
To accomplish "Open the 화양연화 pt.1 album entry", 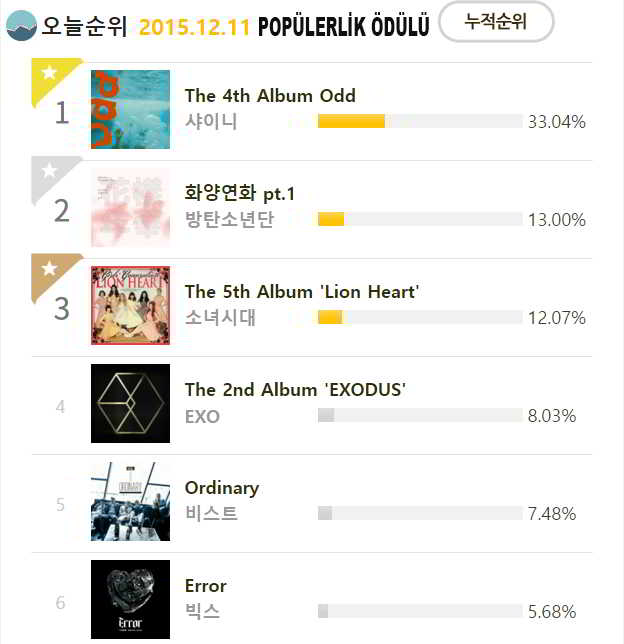I will click(x=240, y=193).
